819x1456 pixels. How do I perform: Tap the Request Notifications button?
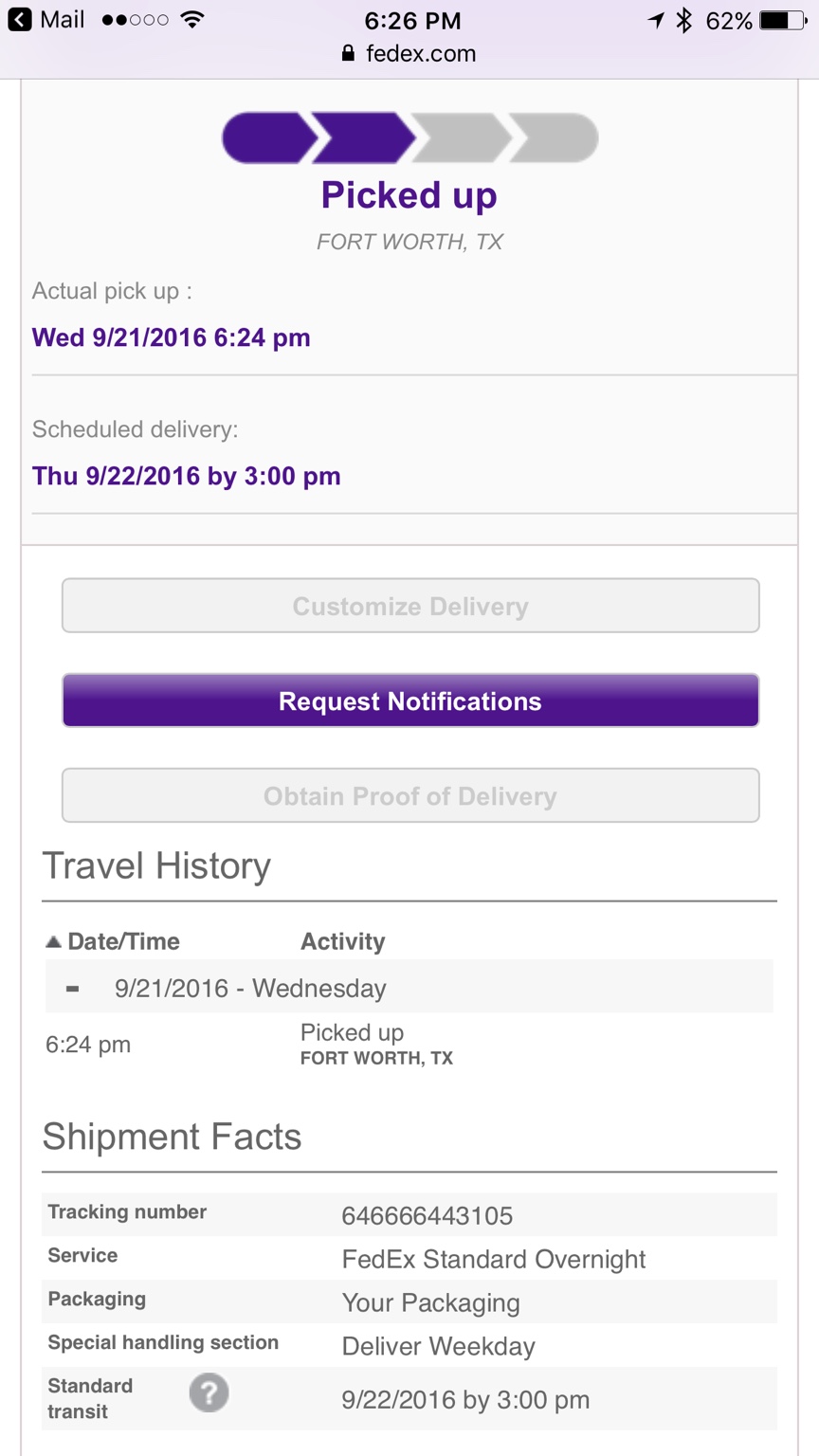pos(410,701)
